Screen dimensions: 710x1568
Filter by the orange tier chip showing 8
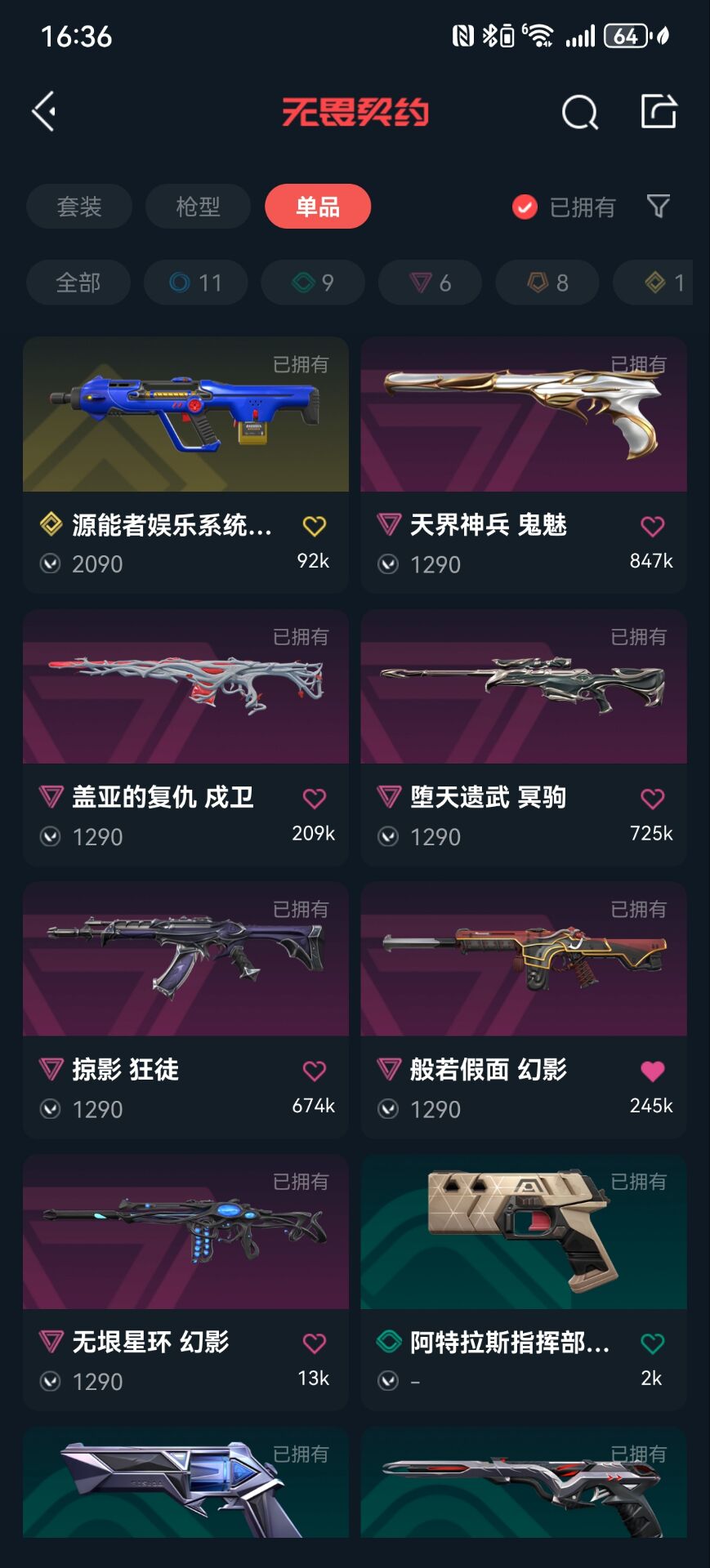point(547,283)
